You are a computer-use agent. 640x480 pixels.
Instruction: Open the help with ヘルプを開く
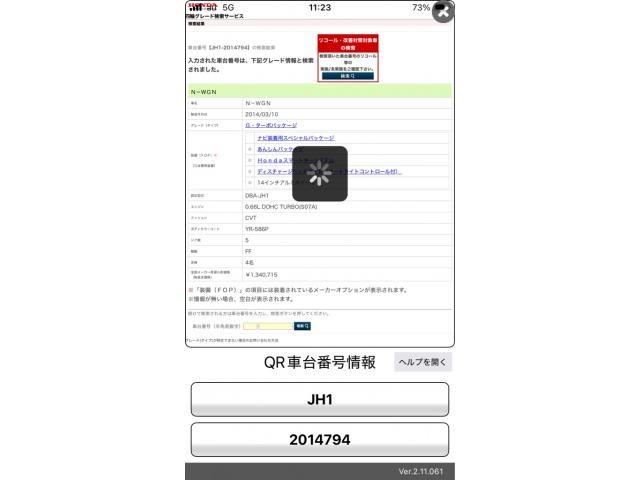coord(423,362)
